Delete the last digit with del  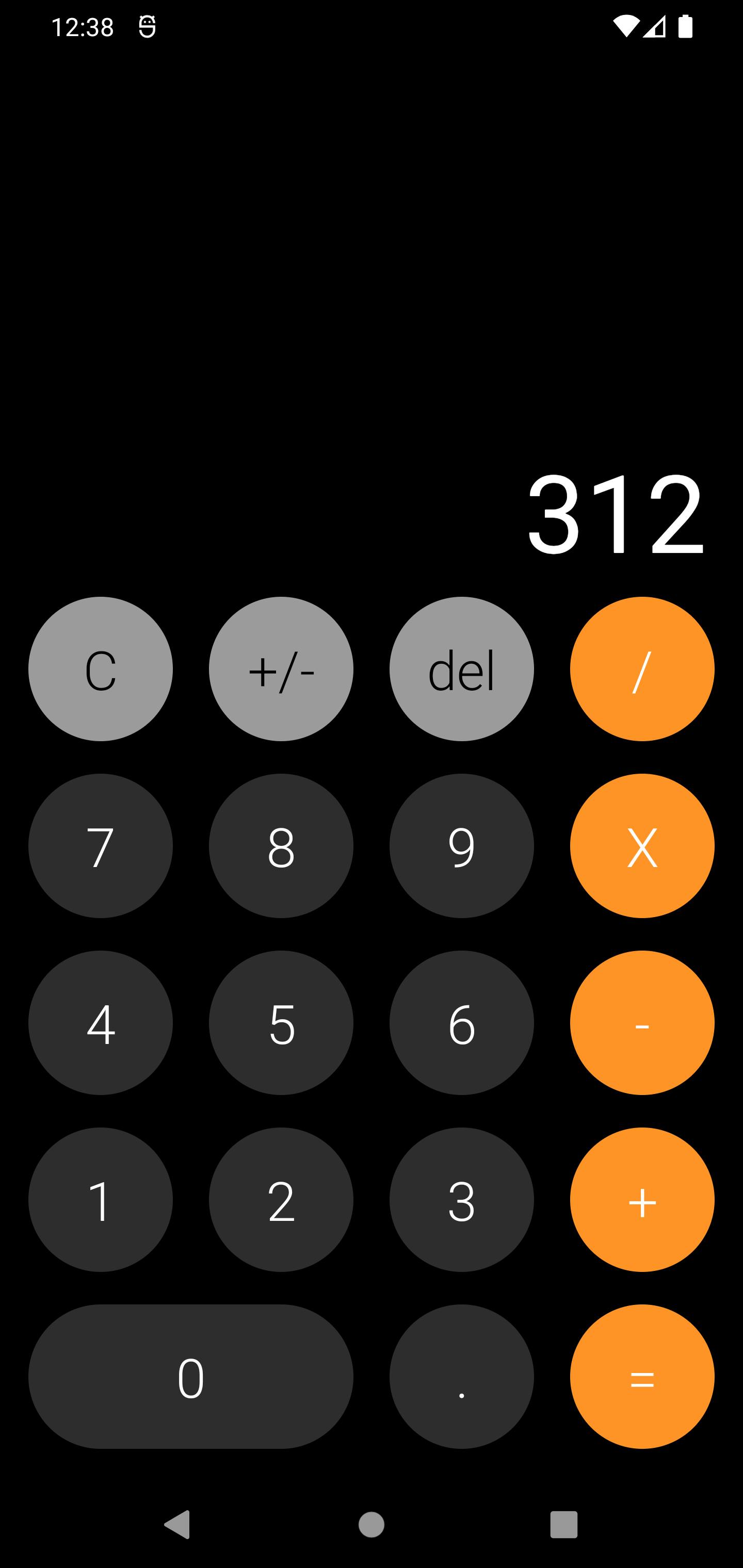(461, 669)
